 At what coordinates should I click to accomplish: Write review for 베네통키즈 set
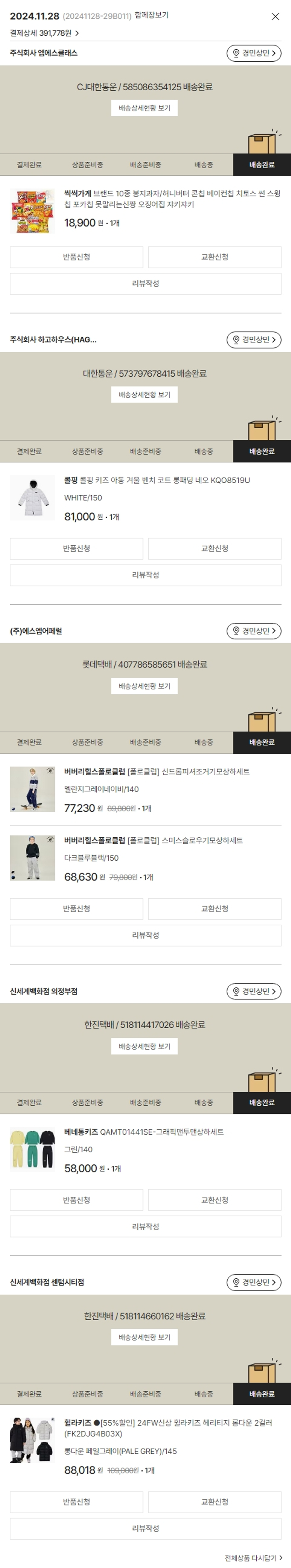point(145,1227)
